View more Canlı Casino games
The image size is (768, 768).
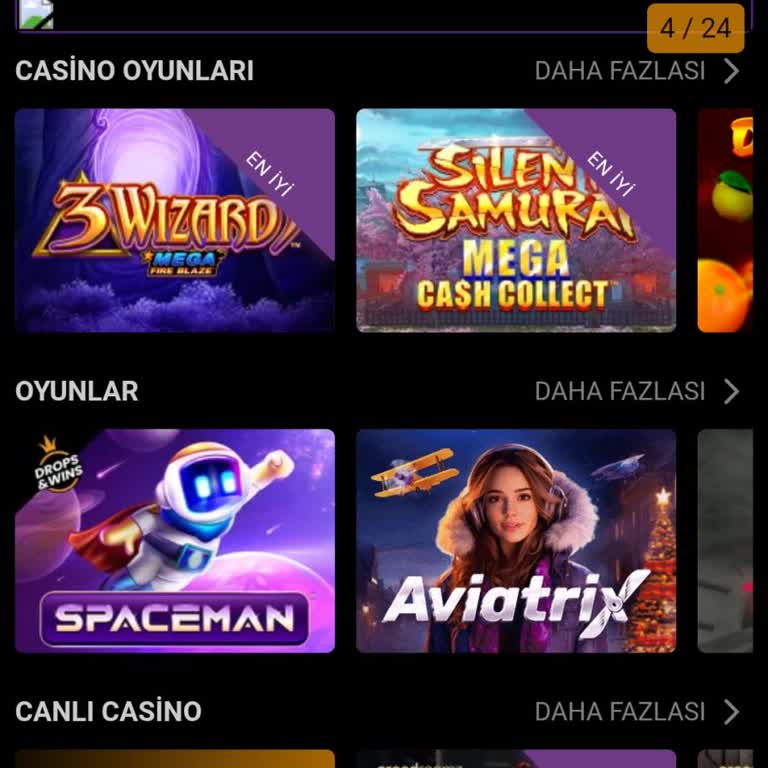tap(636, 711)
